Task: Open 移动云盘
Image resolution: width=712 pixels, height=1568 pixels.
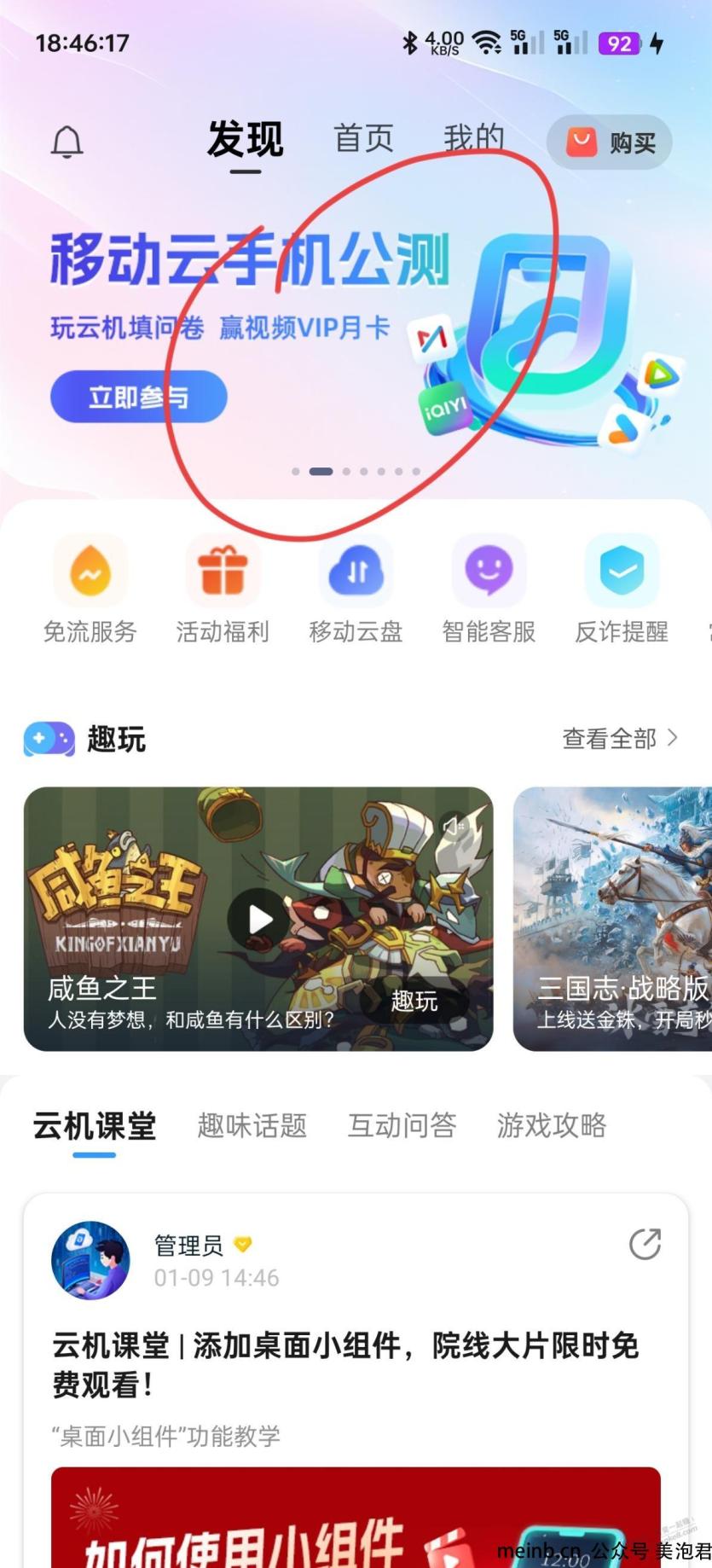Action: coord(356,588)
